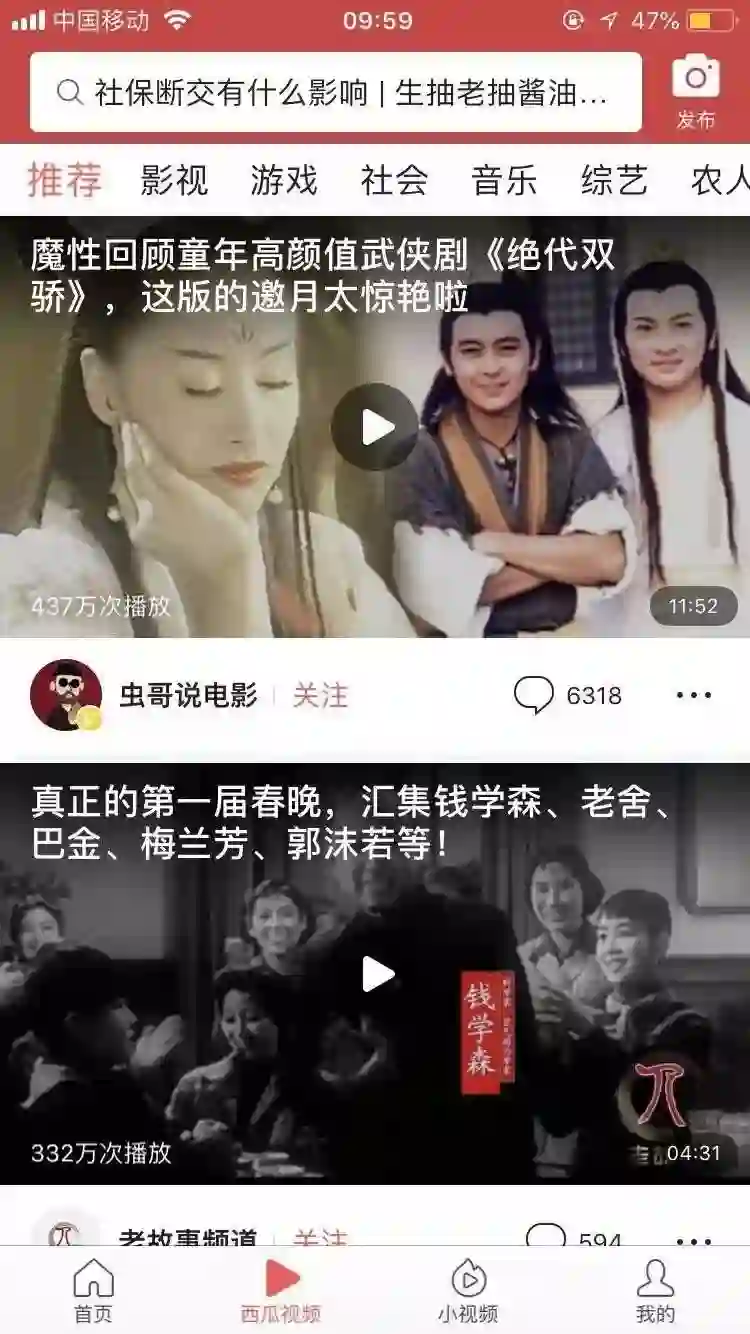
Task: Play the 第一届春晚 video
Action: click(x=375, y=973)
